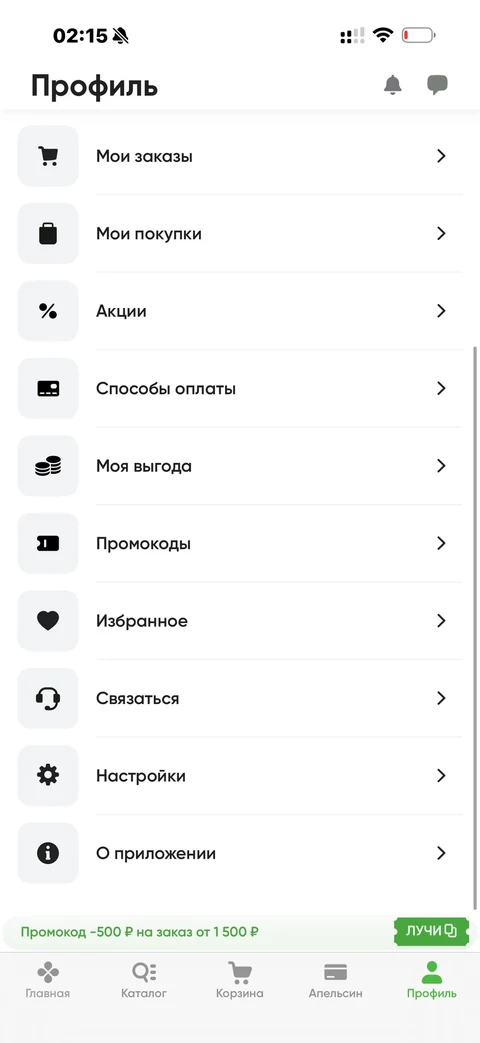
Task: Select the Профиль tab
Action: click(x=432, y=980)
